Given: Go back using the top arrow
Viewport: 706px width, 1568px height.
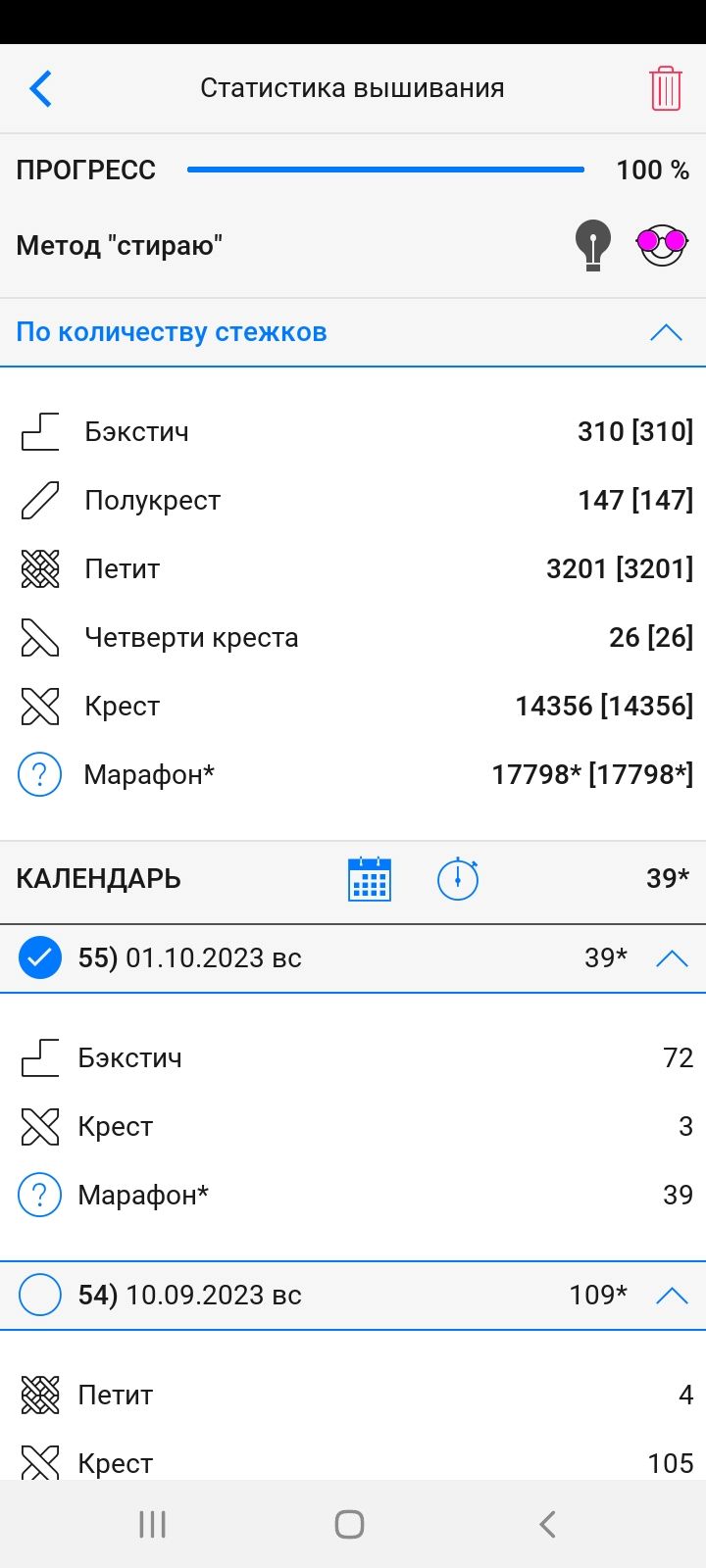Looking at the screenshot, I should tap(40, 88).
